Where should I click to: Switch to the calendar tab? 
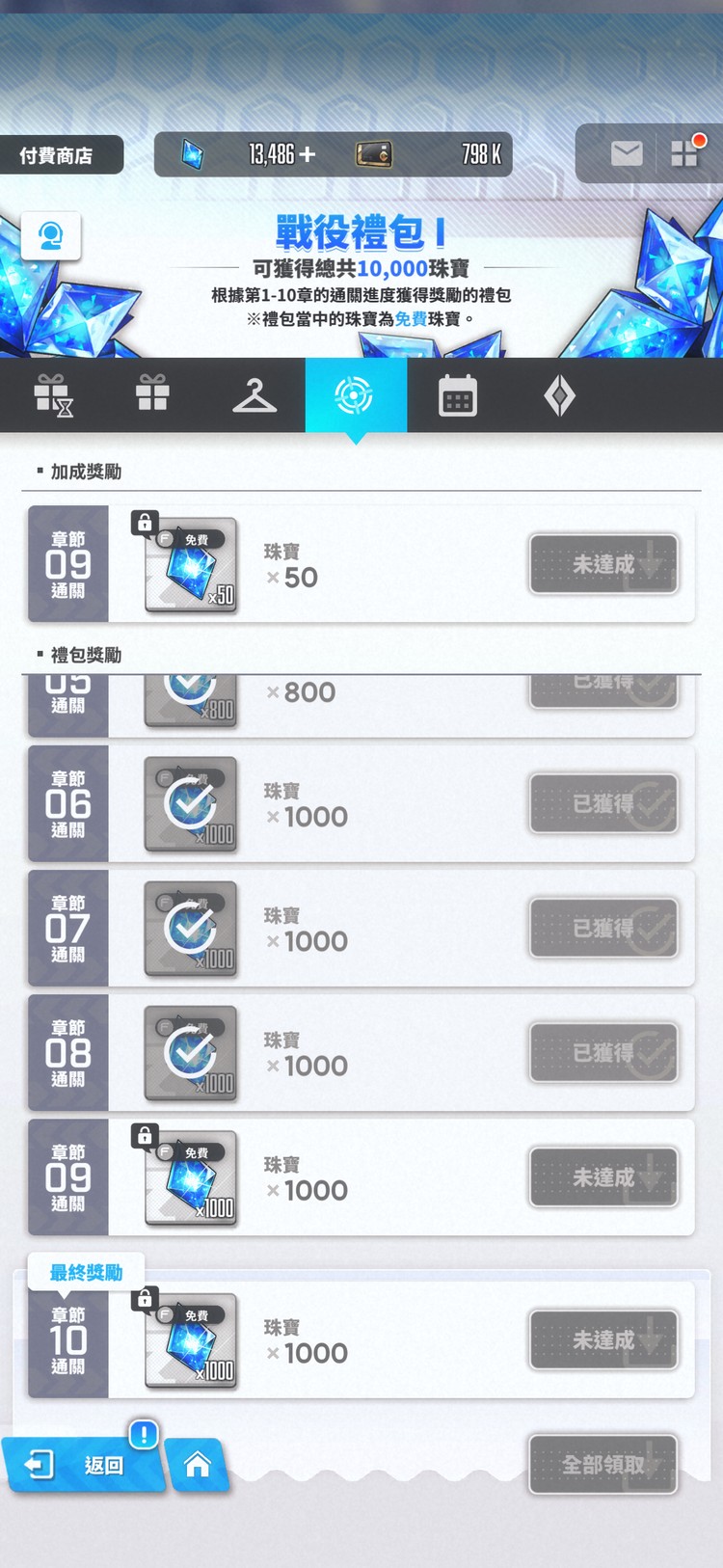coord(458,395)
